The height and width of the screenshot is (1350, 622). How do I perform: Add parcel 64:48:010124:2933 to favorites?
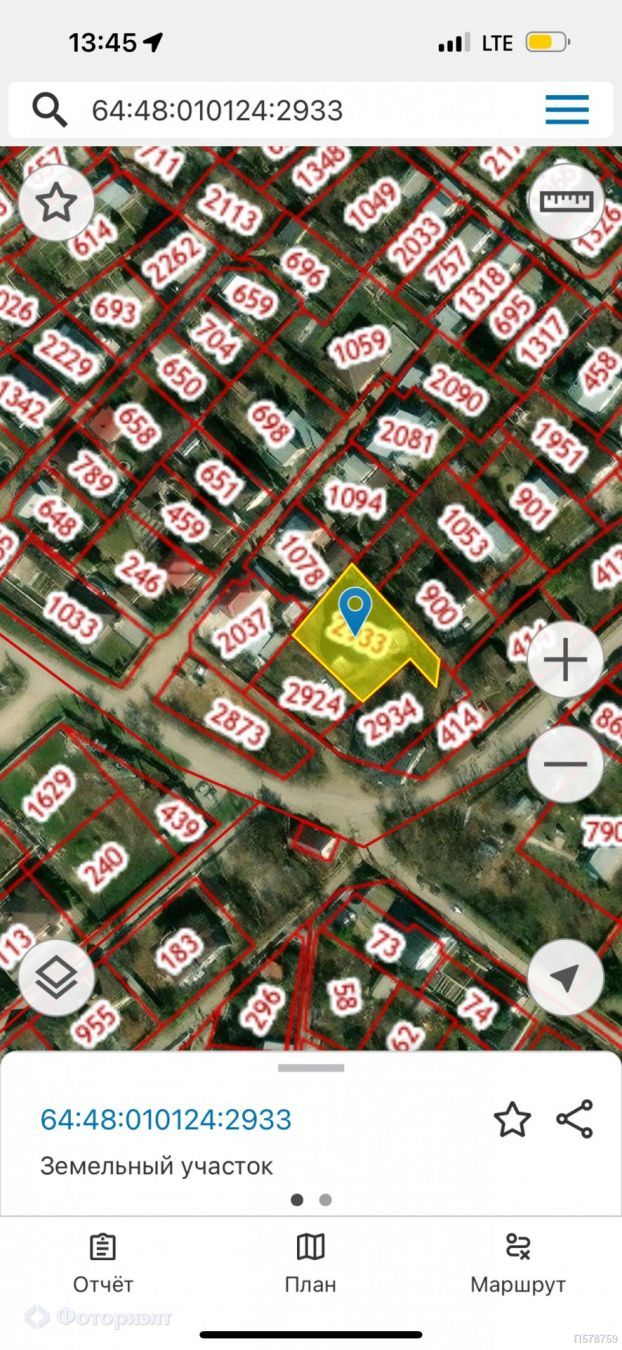(512, 1120)
